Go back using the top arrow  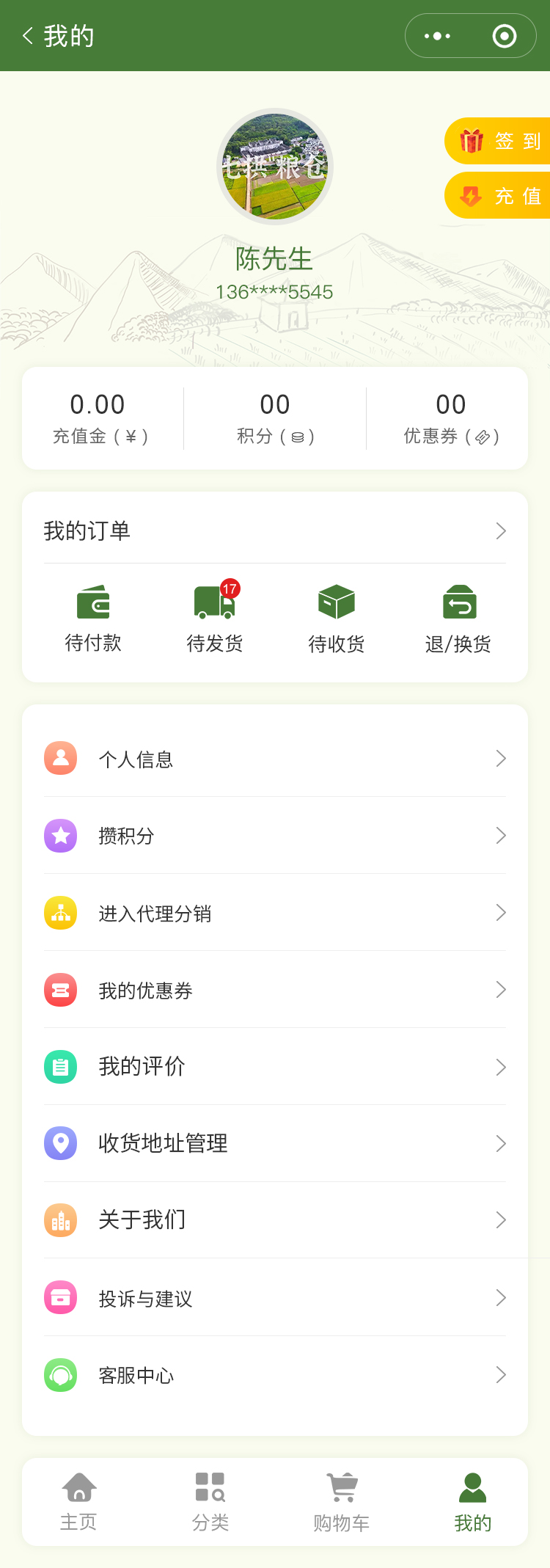pyautogui.click(x=28, y=36)
